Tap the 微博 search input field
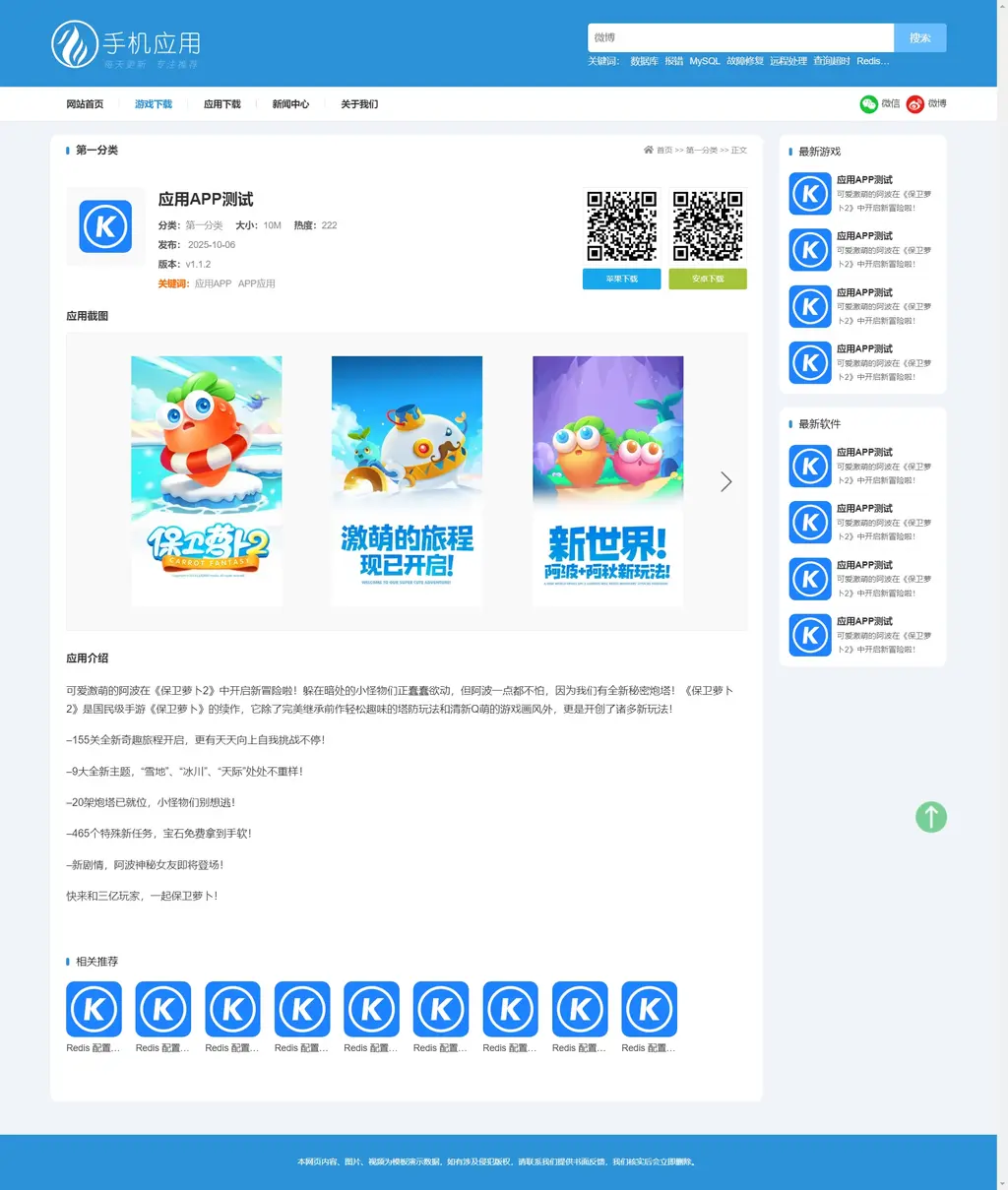The image size is (1008, 1190). pyautogui.click(x=740, y=37)
